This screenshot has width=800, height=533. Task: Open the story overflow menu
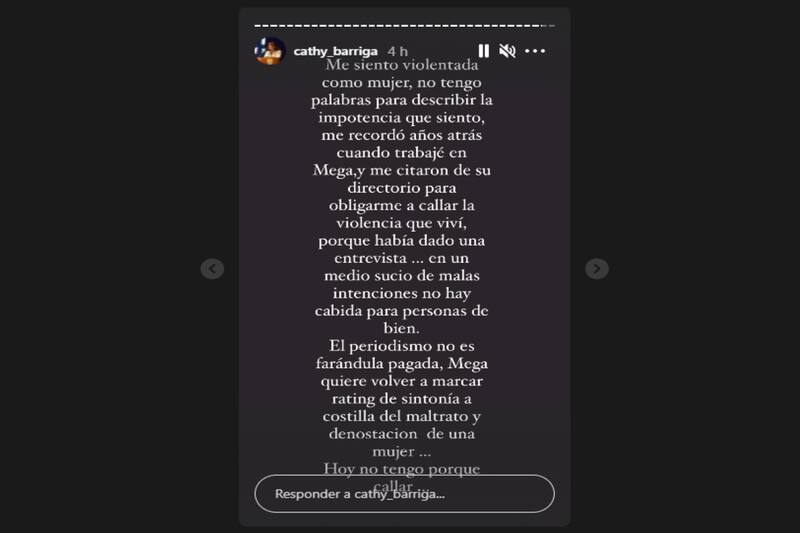pyautogui.click(x=535, y=51)
